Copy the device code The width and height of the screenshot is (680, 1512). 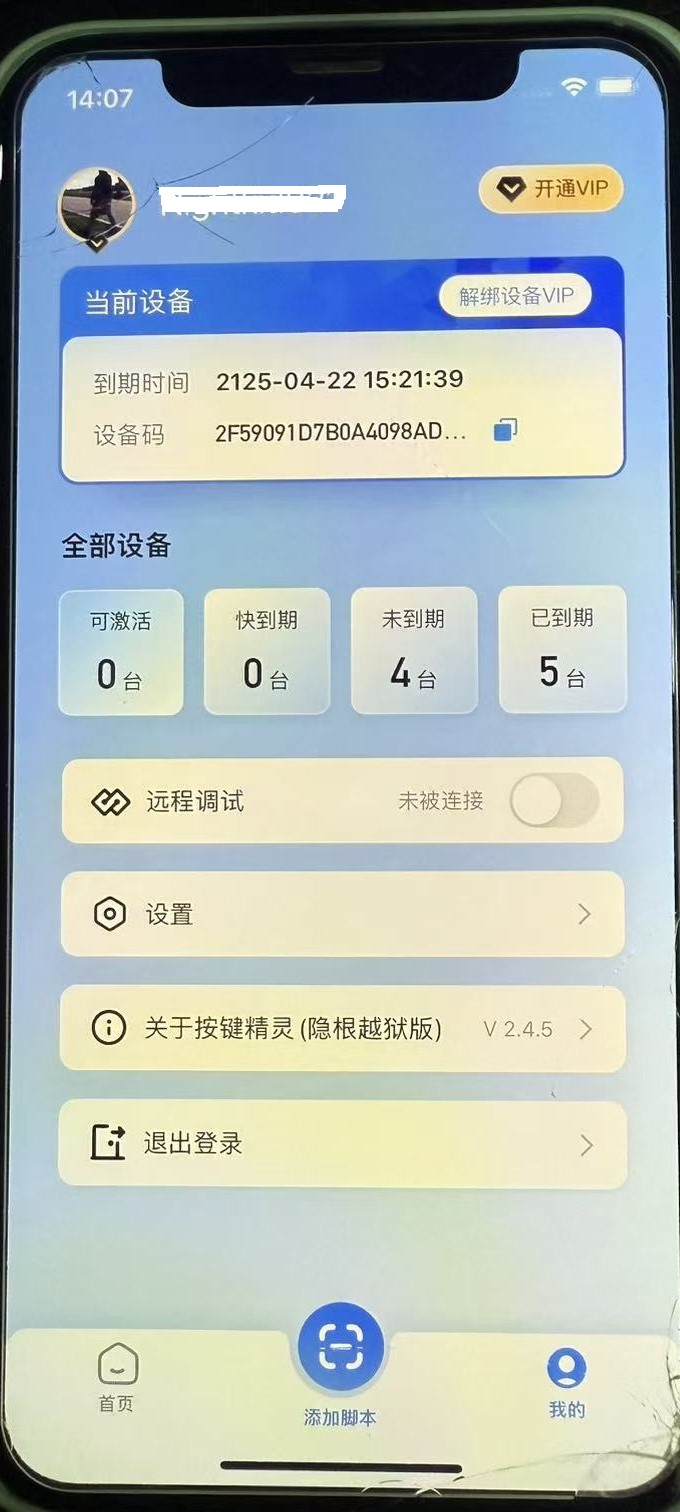506,431
